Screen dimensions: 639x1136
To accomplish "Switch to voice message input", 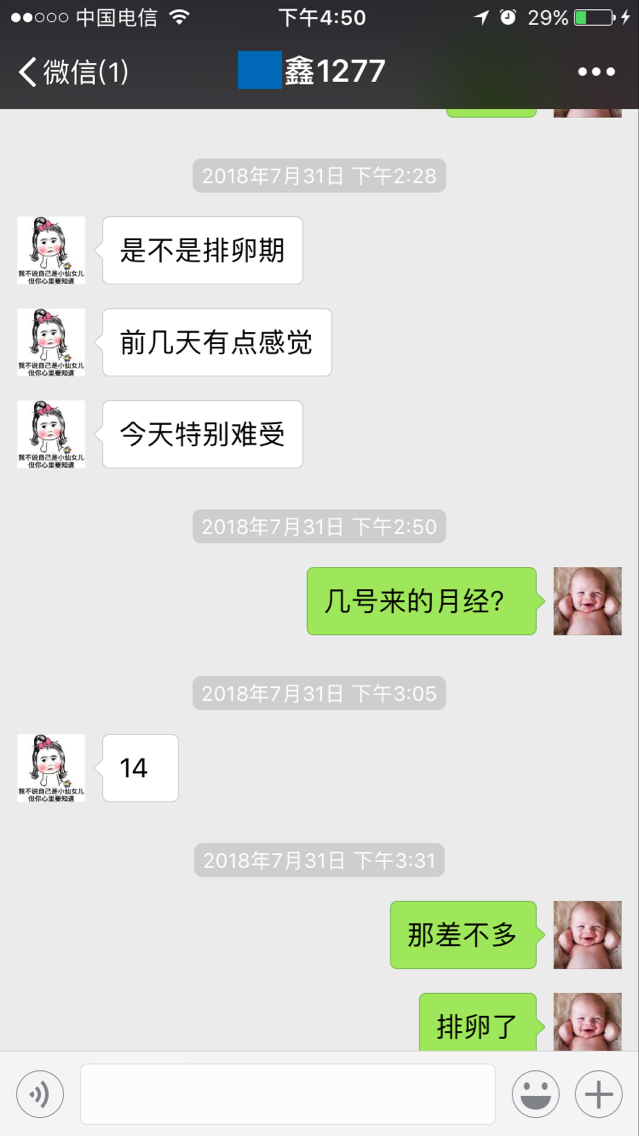I will [40, 1094].
